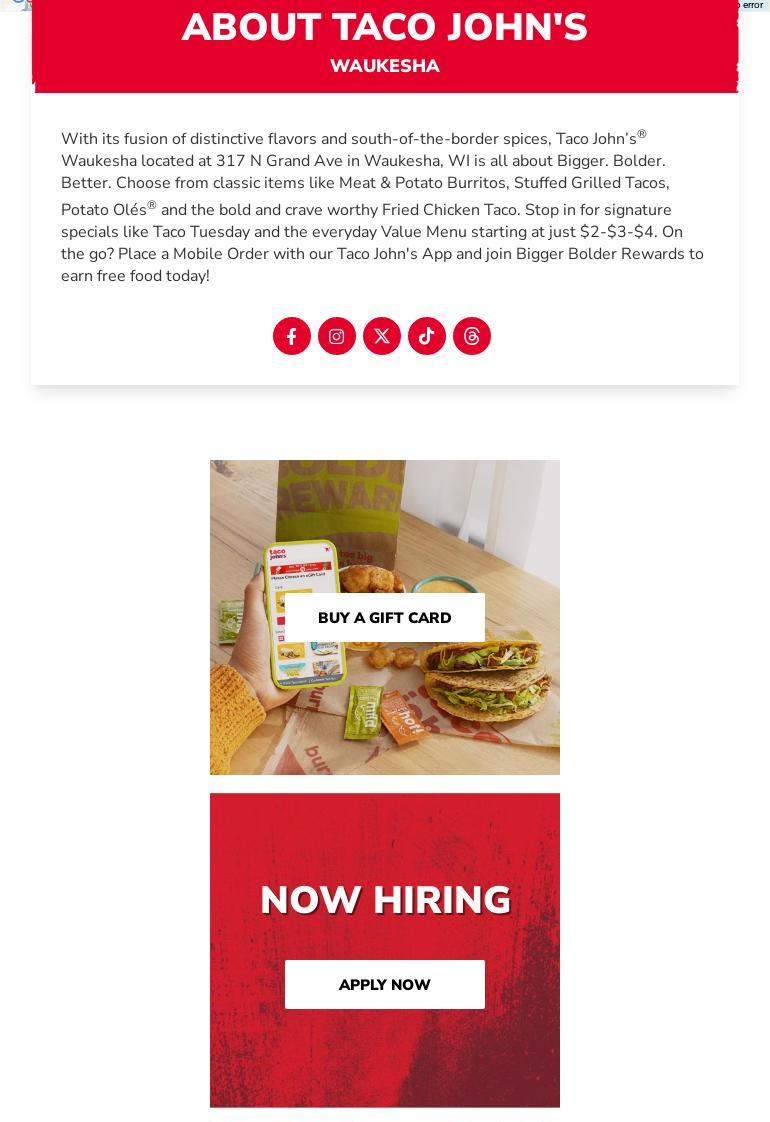The image size is (770, 1122).
Task: Select the musical-note TikTok icon
Action: point(426,336)
